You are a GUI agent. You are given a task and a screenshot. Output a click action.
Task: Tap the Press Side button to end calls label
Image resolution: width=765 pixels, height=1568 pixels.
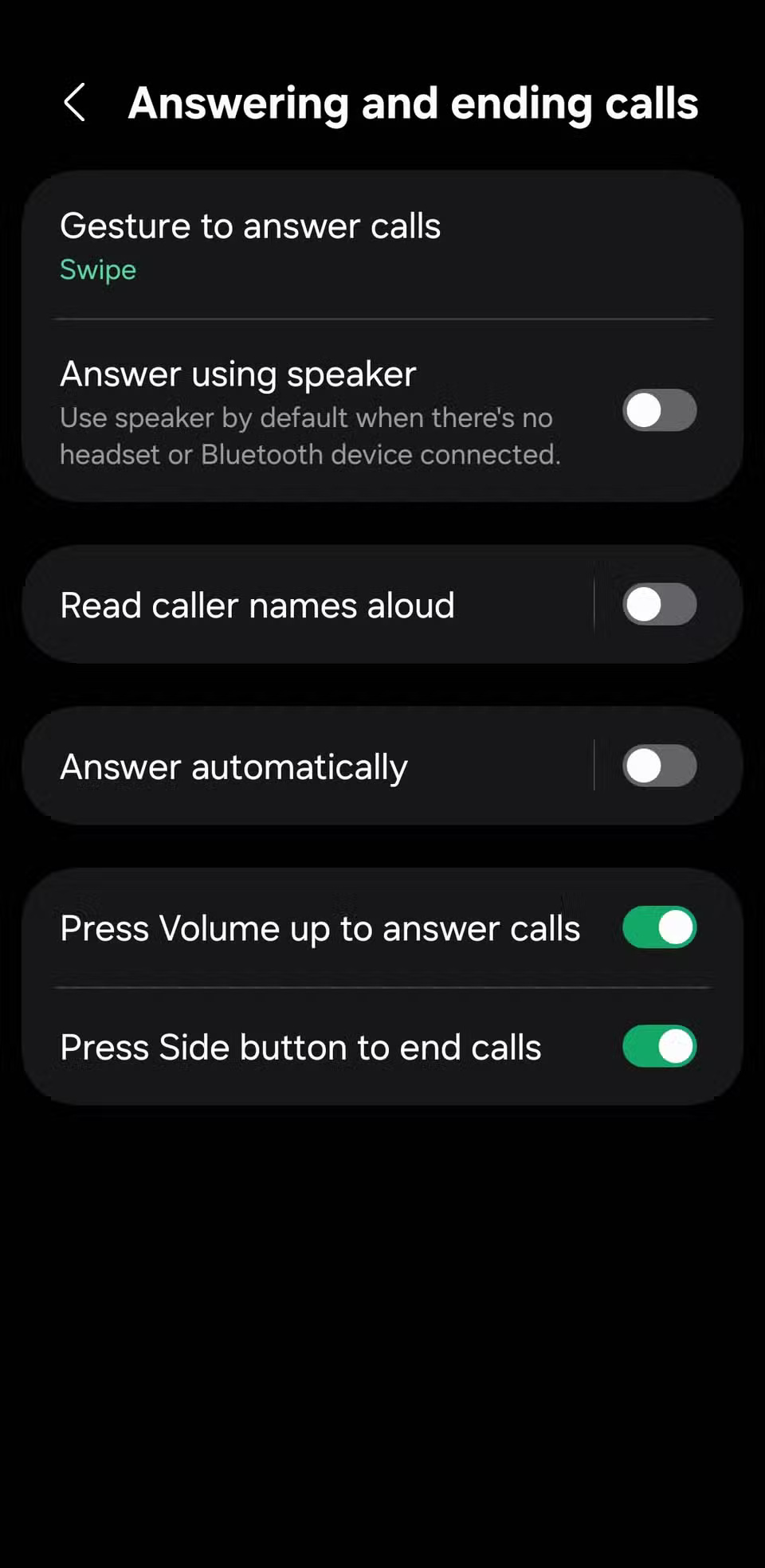coord(300,1047)
